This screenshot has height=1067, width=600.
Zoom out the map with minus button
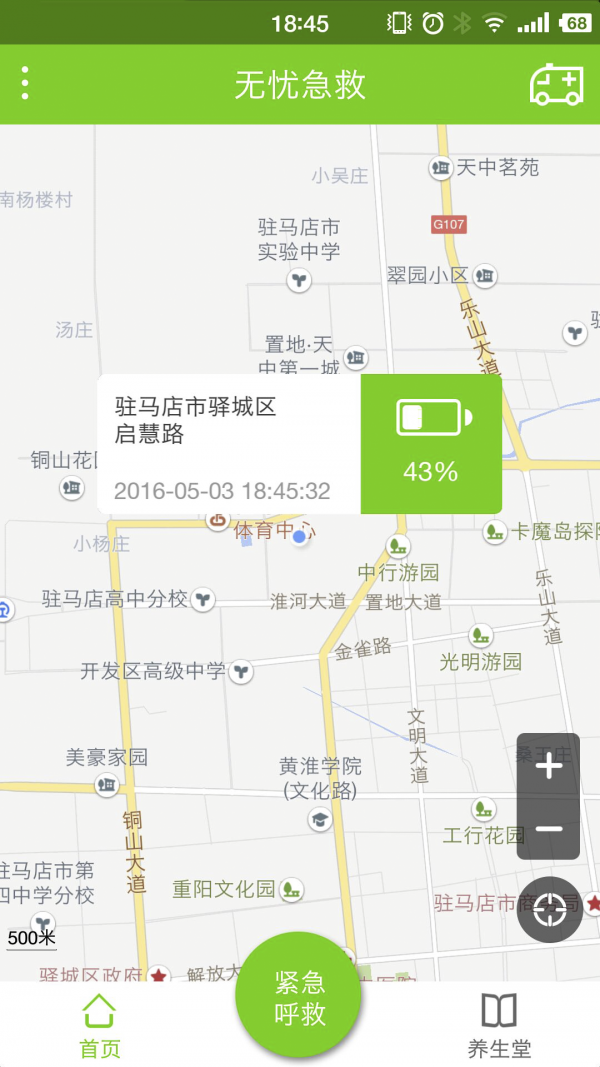click(x=548, y=829)
